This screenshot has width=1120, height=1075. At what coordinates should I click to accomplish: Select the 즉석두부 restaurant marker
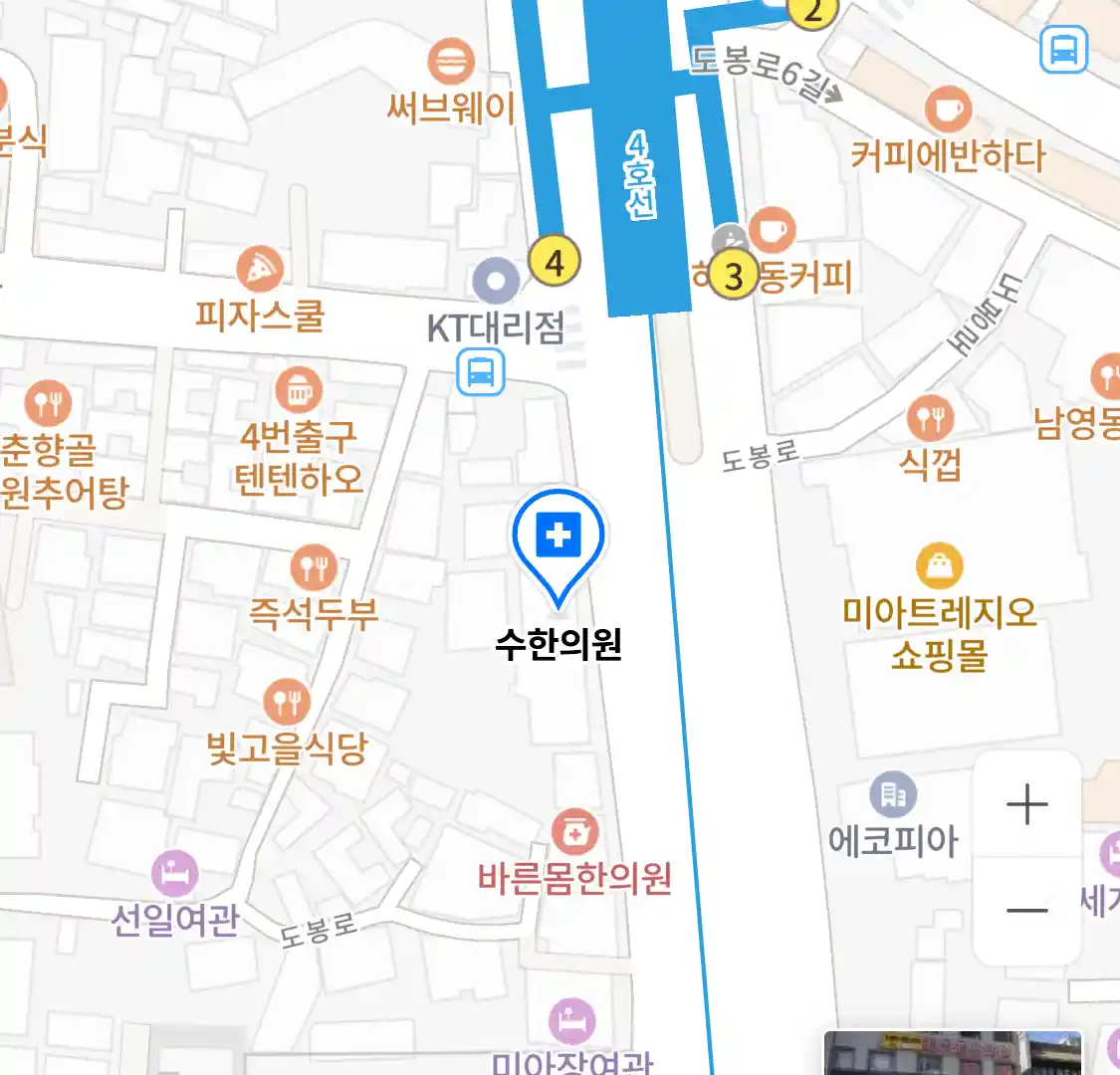[x=314, y=568]
